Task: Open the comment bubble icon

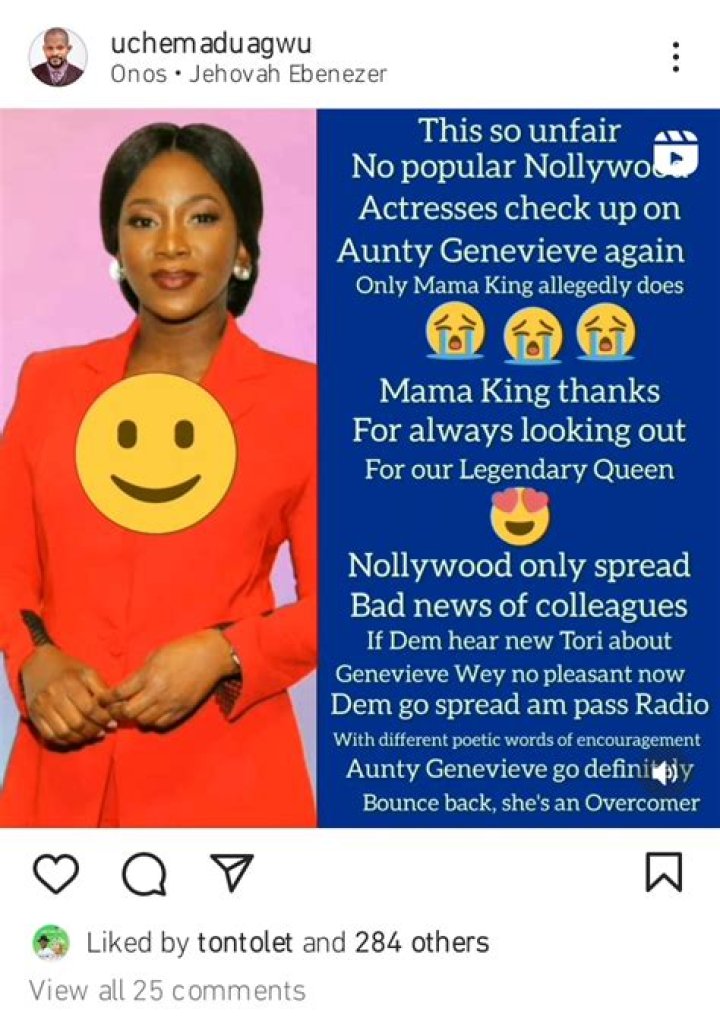Action: pyautogui.click(x=144, y=875)
